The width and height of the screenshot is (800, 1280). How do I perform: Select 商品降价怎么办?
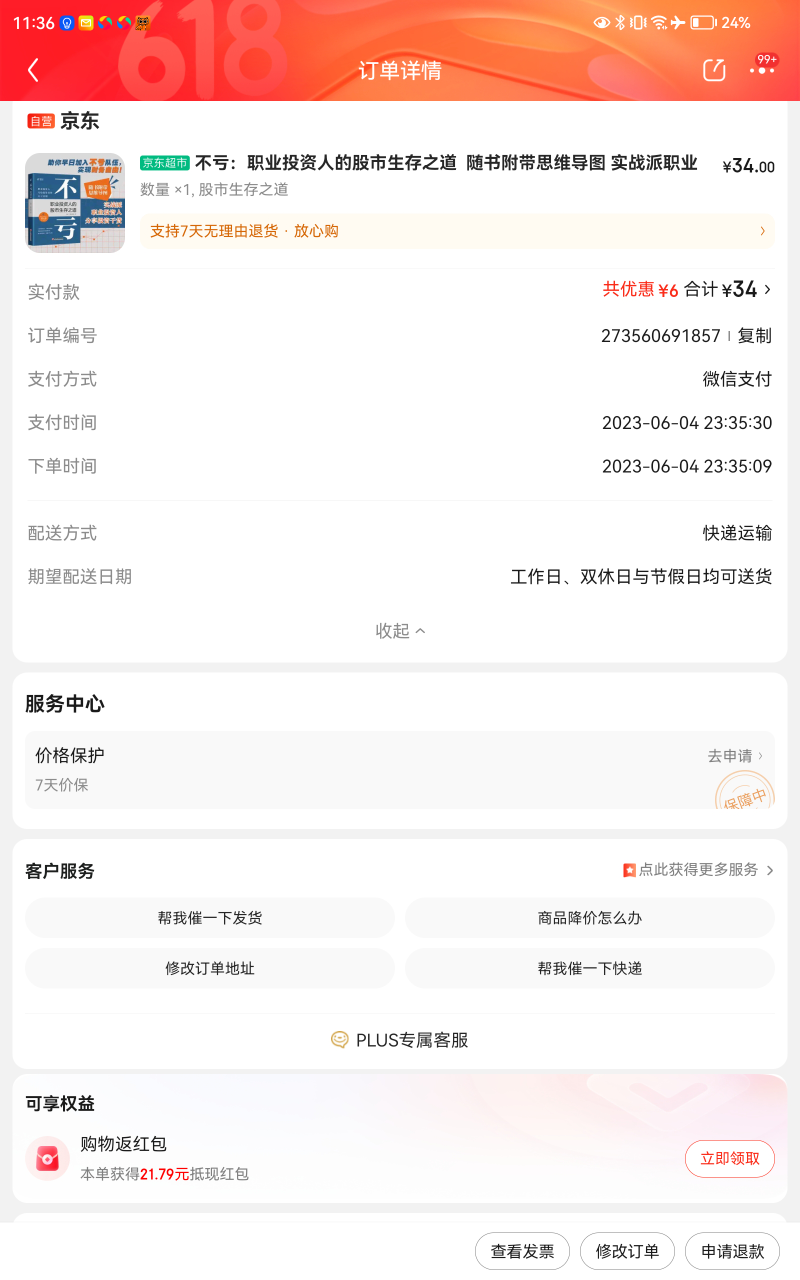click(590, 918)
